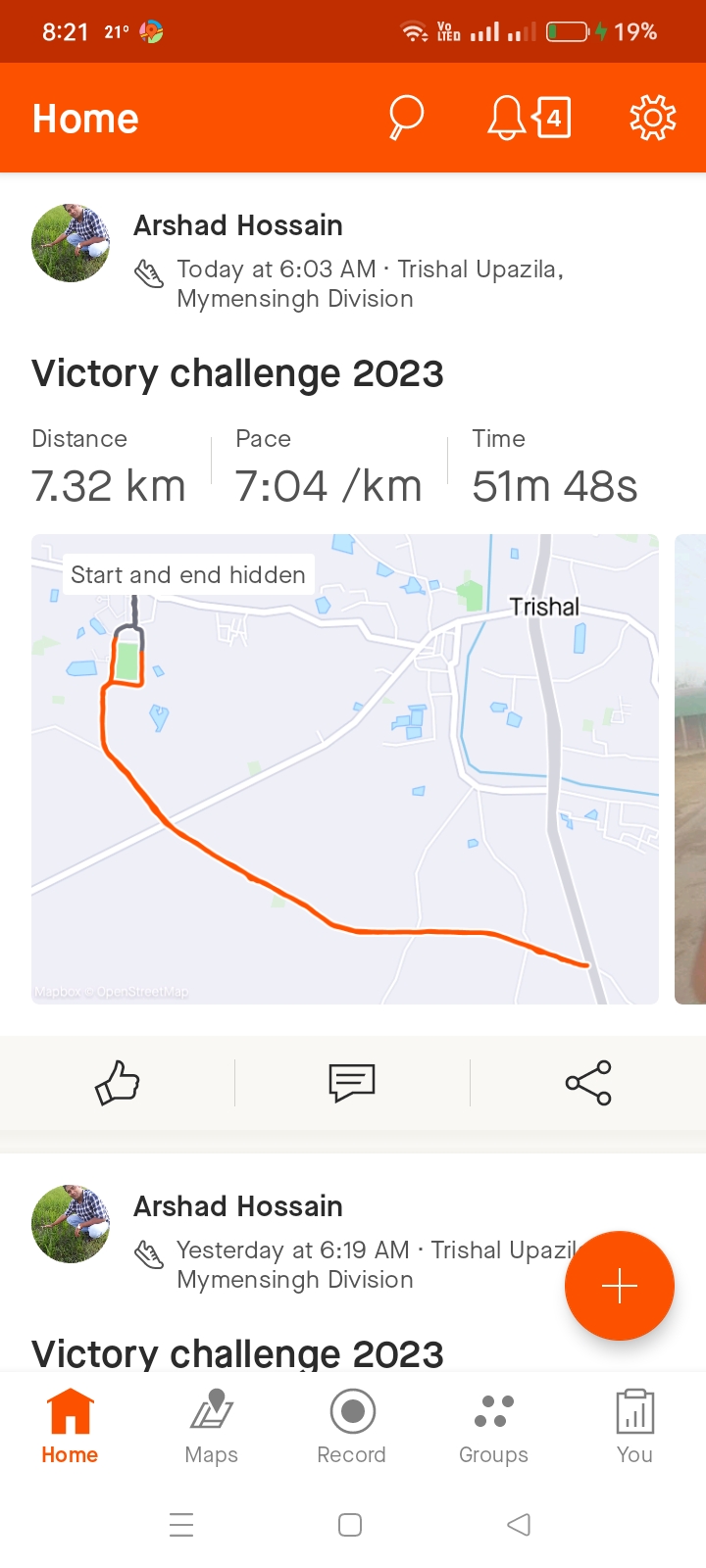This screenshot has height=1568, width=706.
Task: Open the route map for today's run
Action: point(345,769)
